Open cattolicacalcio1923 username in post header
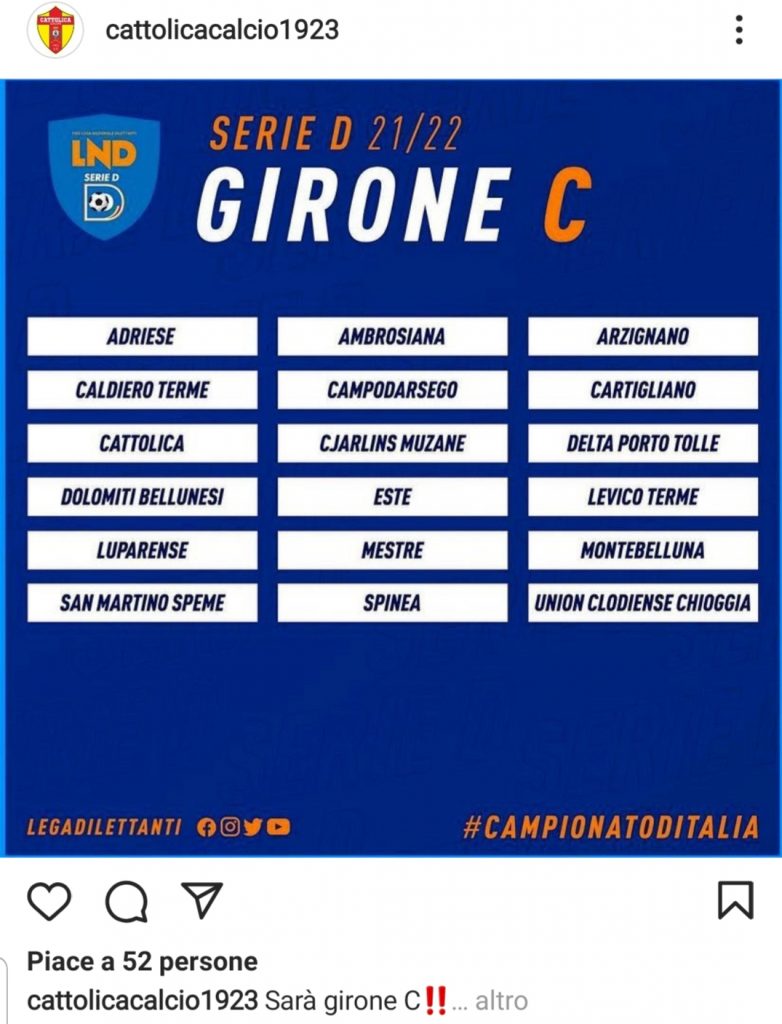 pos(222,30)
